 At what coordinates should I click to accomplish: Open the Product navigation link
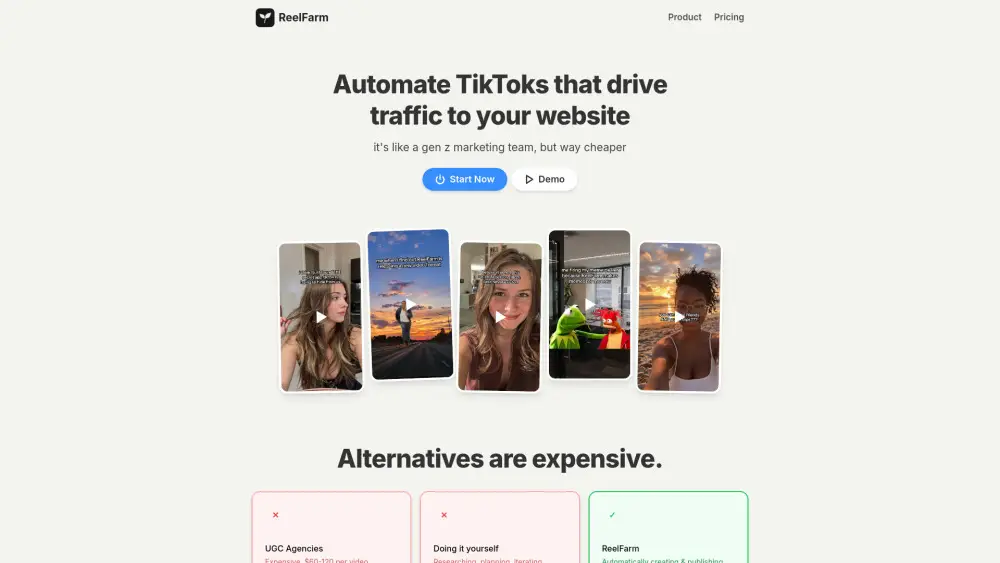coord(685,17)
